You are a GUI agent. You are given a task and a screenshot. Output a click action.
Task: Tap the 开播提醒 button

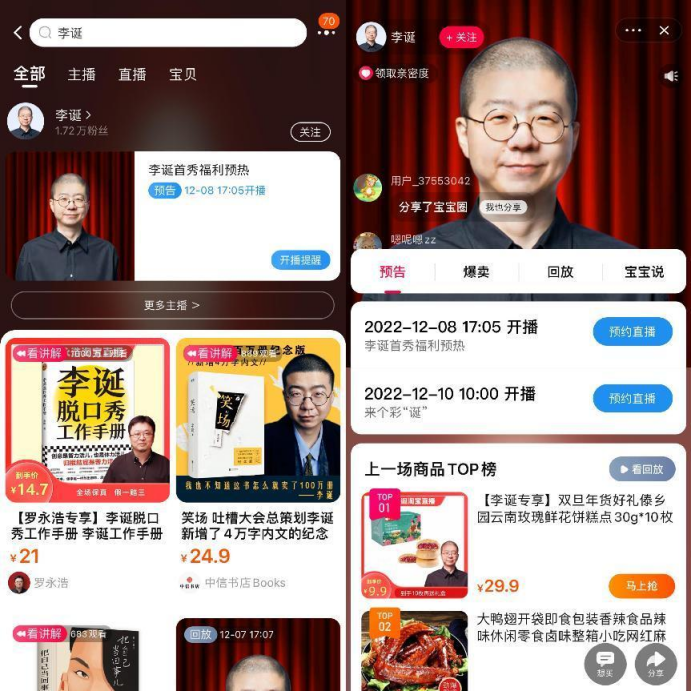(300, 260)
